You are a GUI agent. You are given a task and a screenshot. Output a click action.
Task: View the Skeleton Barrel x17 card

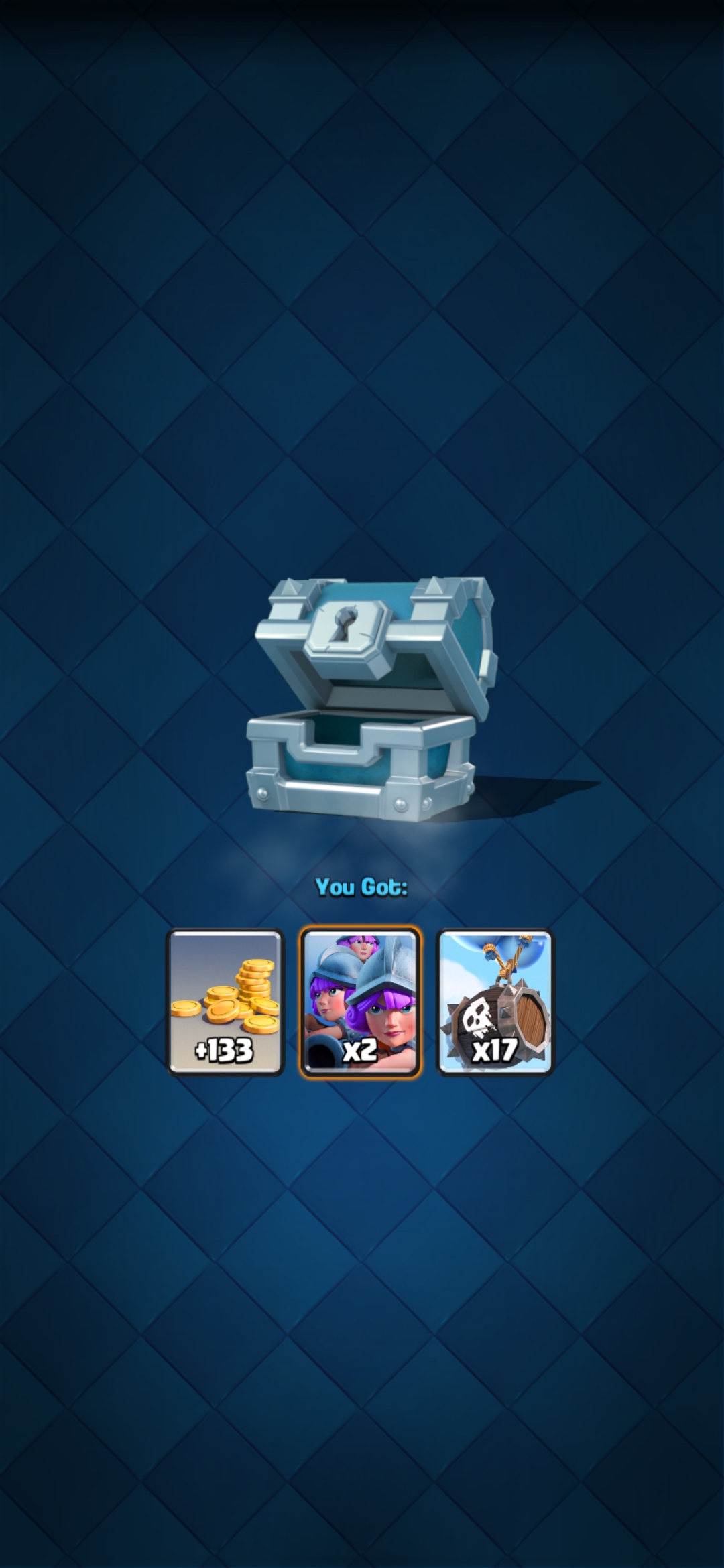[495, 1002]
